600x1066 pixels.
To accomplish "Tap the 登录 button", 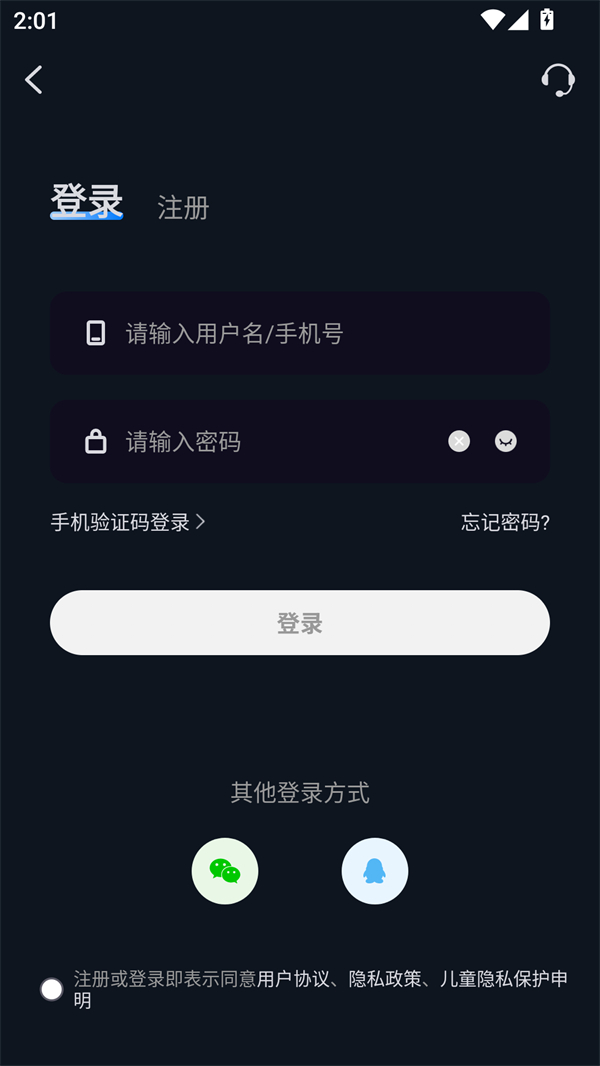I will click(300, 623).
